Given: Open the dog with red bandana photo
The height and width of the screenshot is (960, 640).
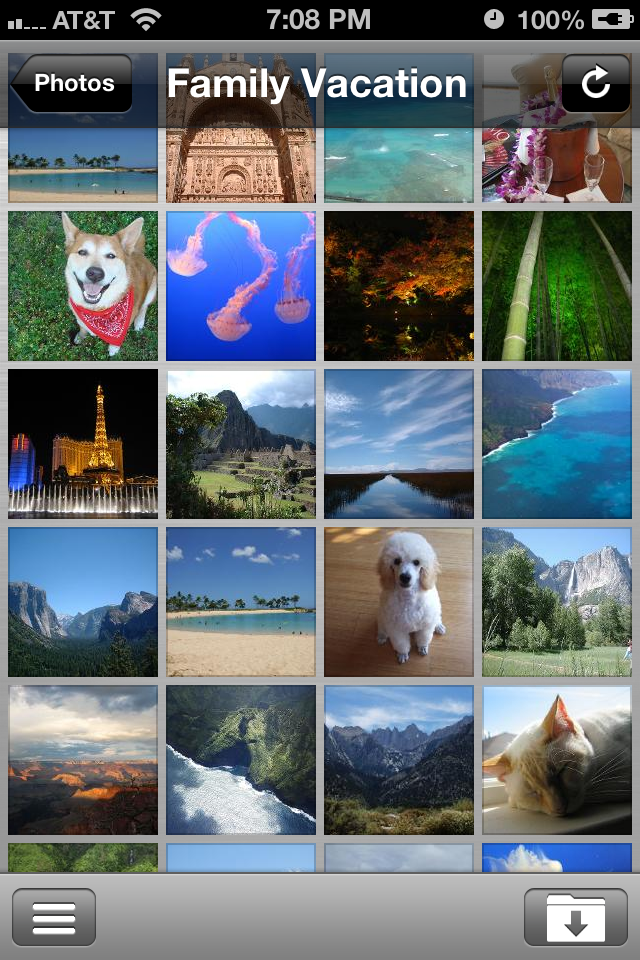Looking at the screenshot, I should click(83, 286).
